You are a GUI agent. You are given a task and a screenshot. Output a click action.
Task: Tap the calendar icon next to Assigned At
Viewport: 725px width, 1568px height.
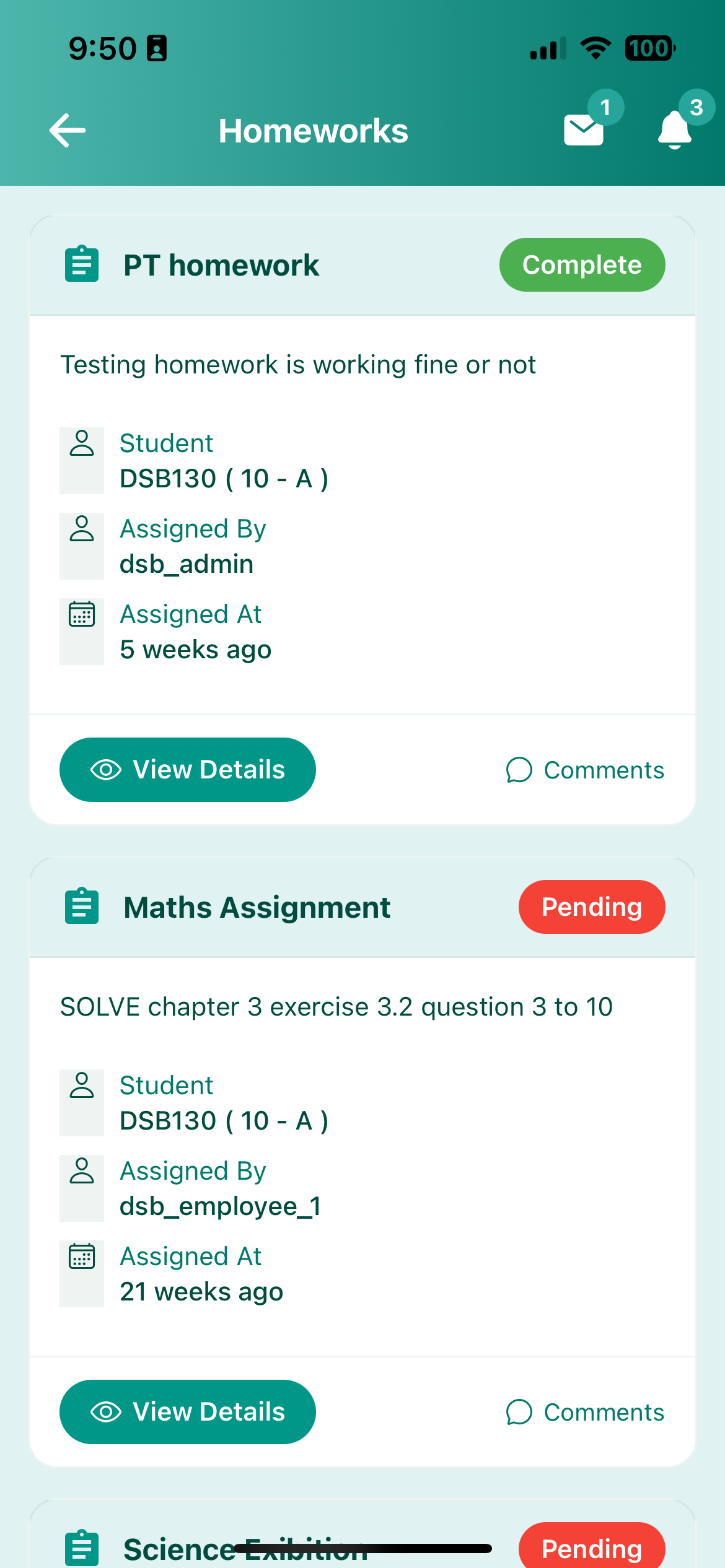[x=81, y=615]
